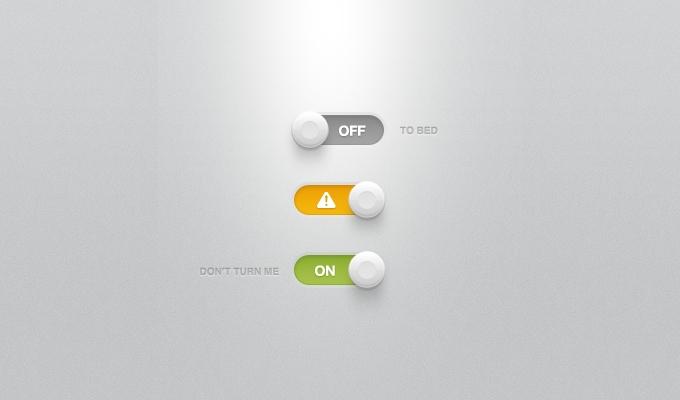Turn off the green ON switch

coord(339,270)
